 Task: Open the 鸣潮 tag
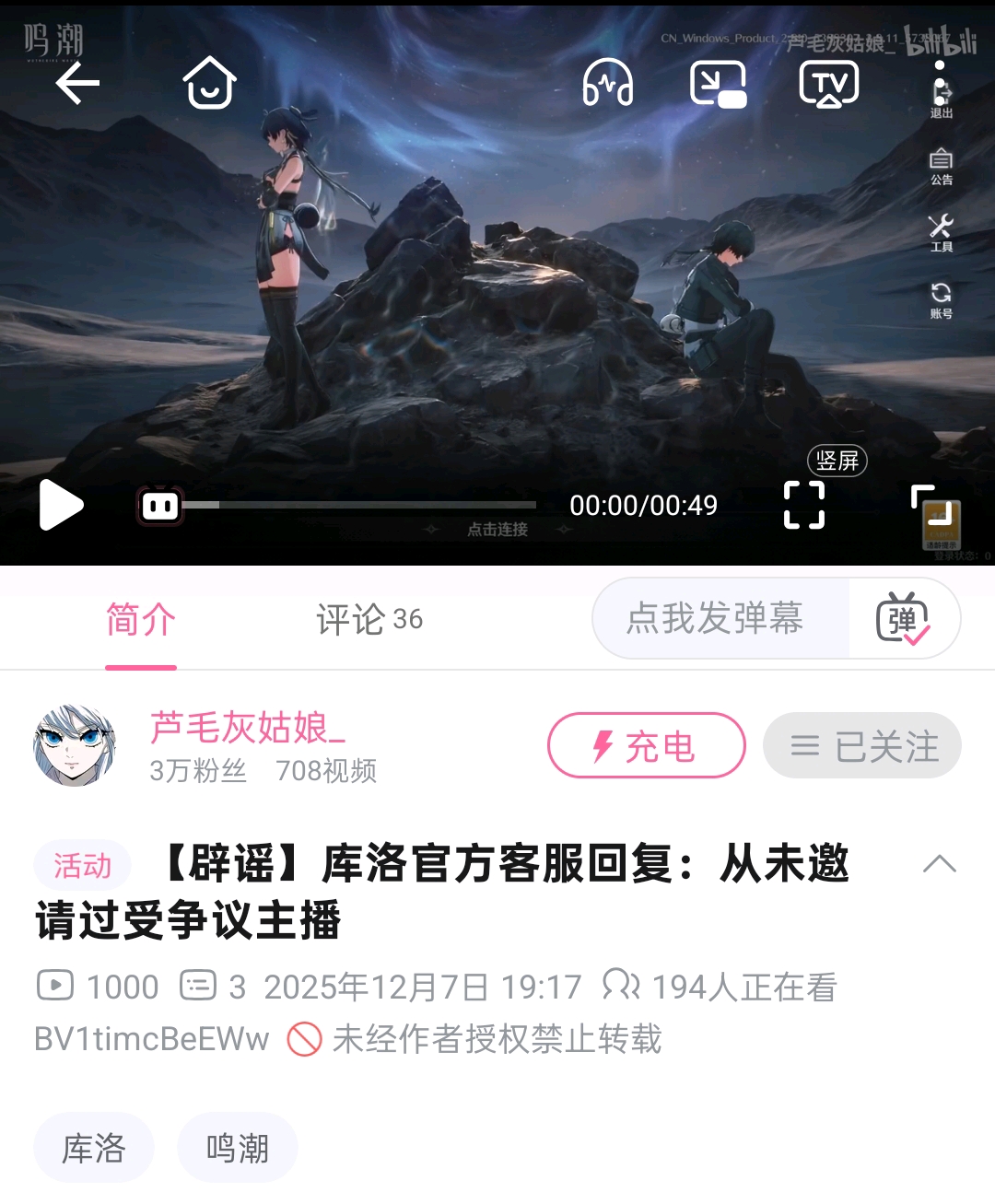(x=237, y=1148)
